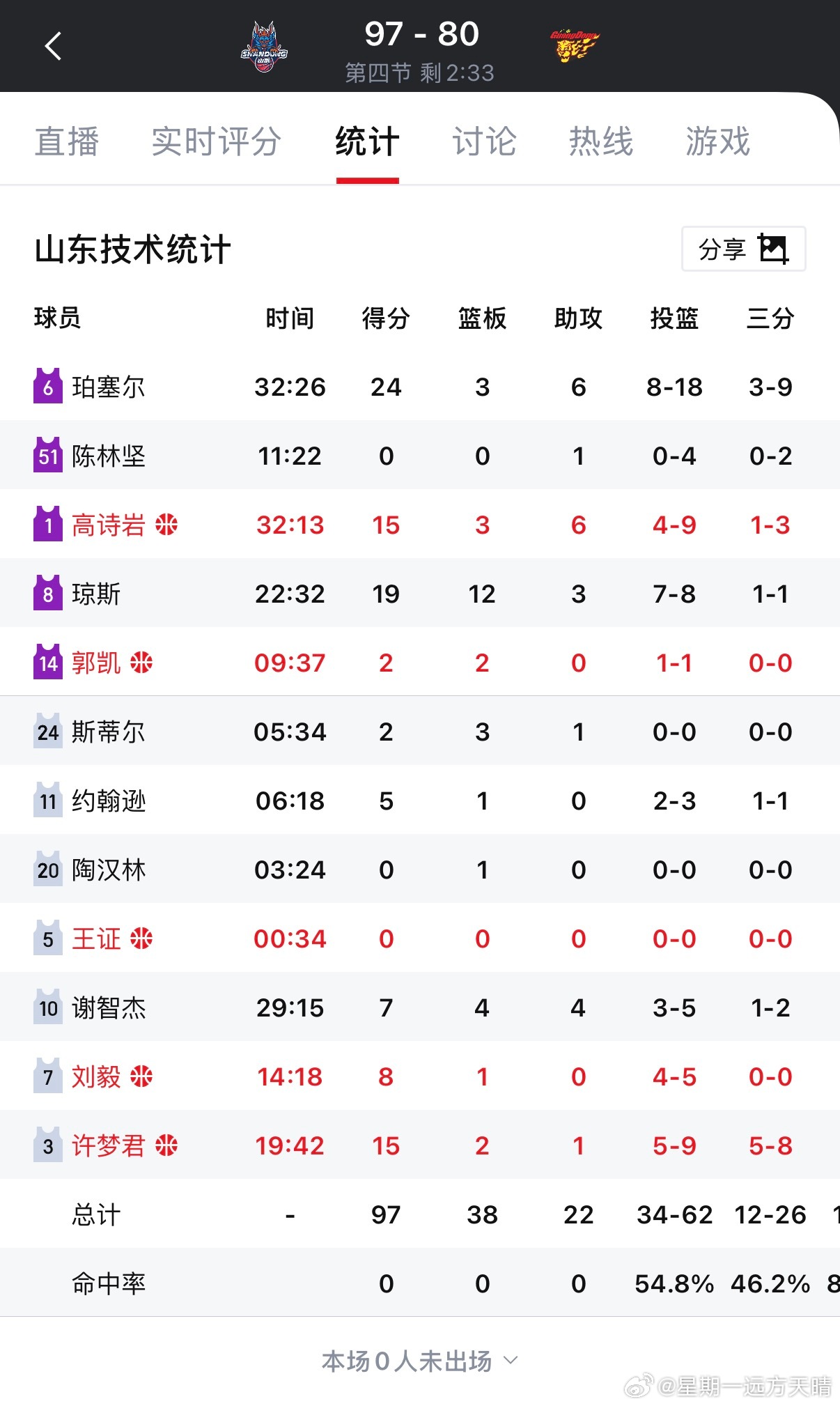Tap the basketball icon beside 许梦君
Screen dimensions: 840x1406
tap(167, 1145)
